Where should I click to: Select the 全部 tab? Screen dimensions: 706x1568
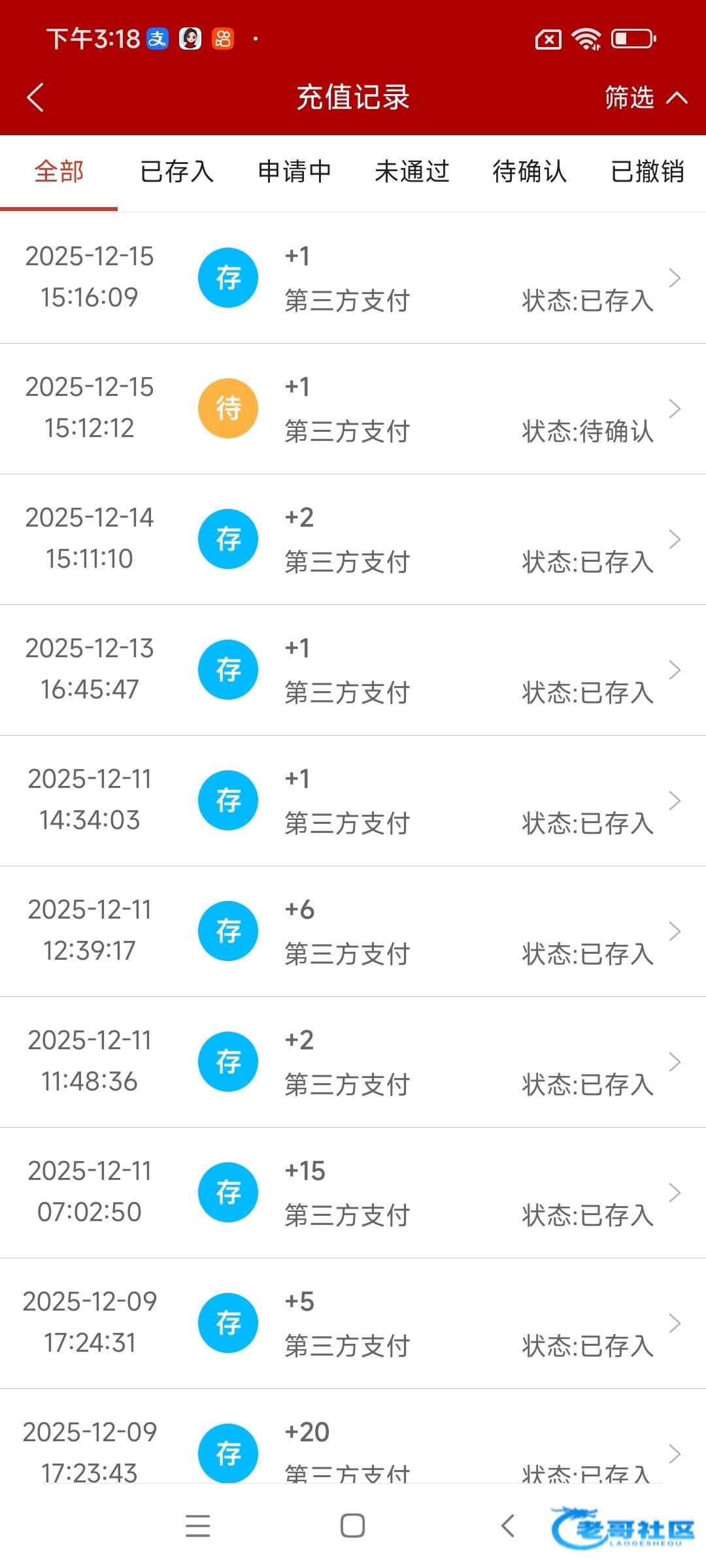(59, 172)
